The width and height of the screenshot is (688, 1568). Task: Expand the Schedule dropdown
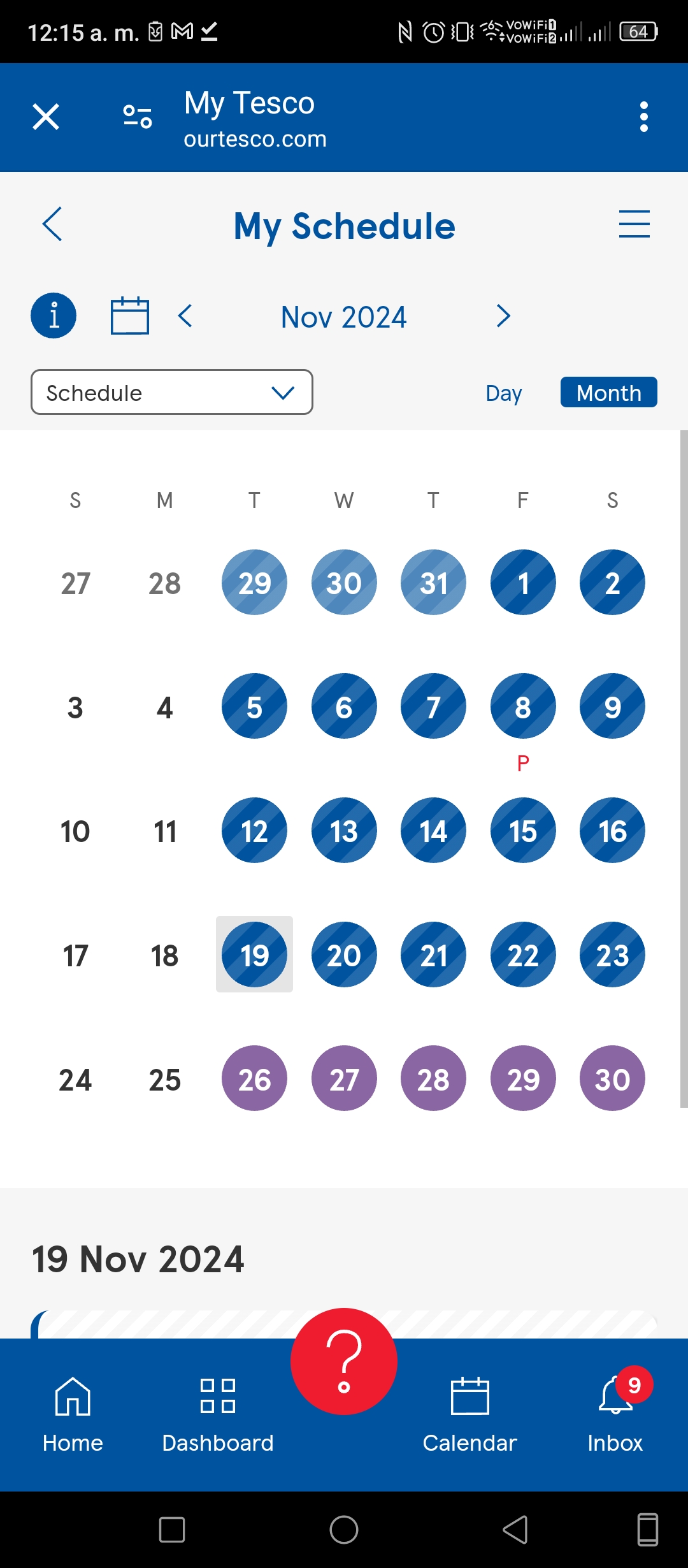coord(172,392)
